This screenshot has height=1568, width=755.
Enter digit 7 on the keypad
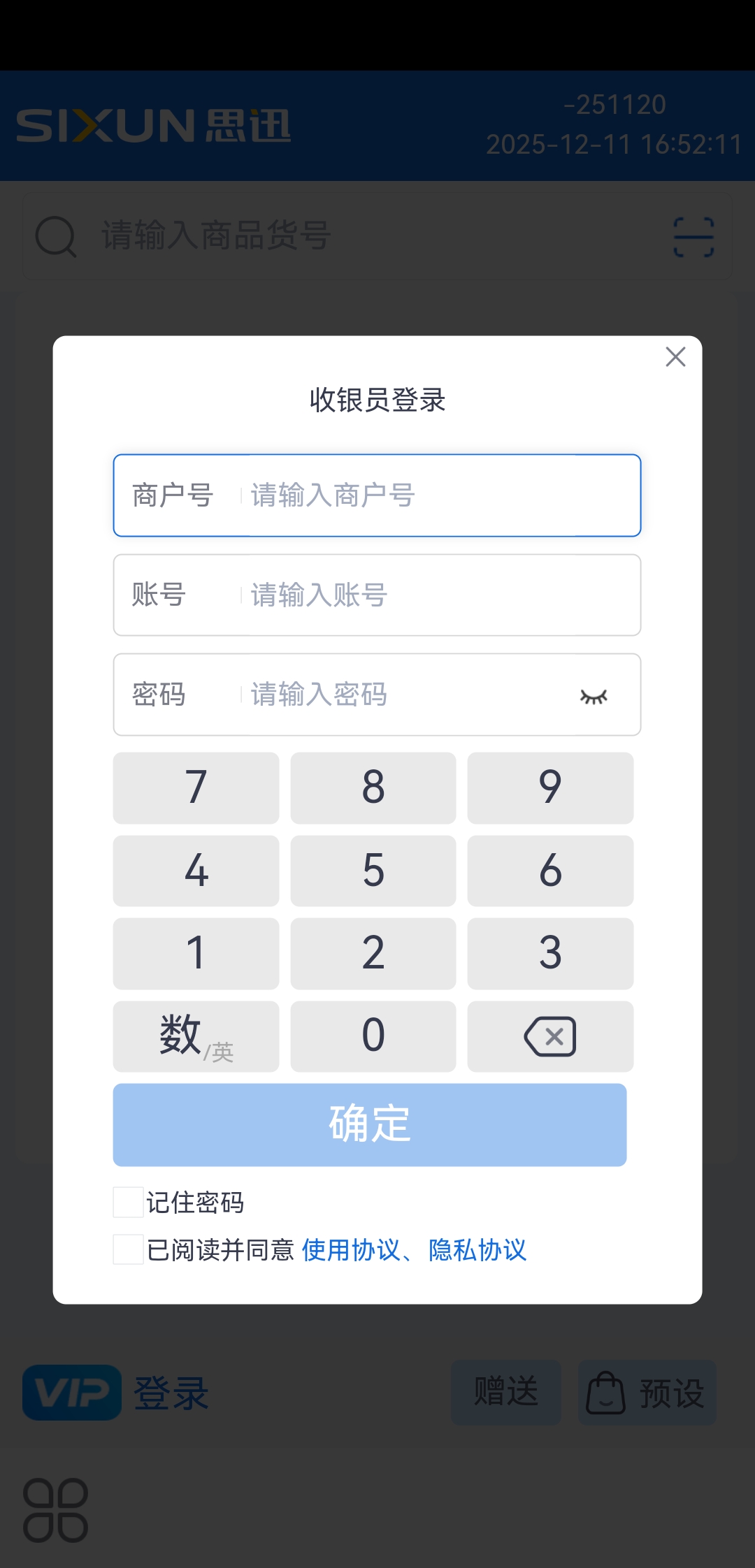click(x=196, y=787)
